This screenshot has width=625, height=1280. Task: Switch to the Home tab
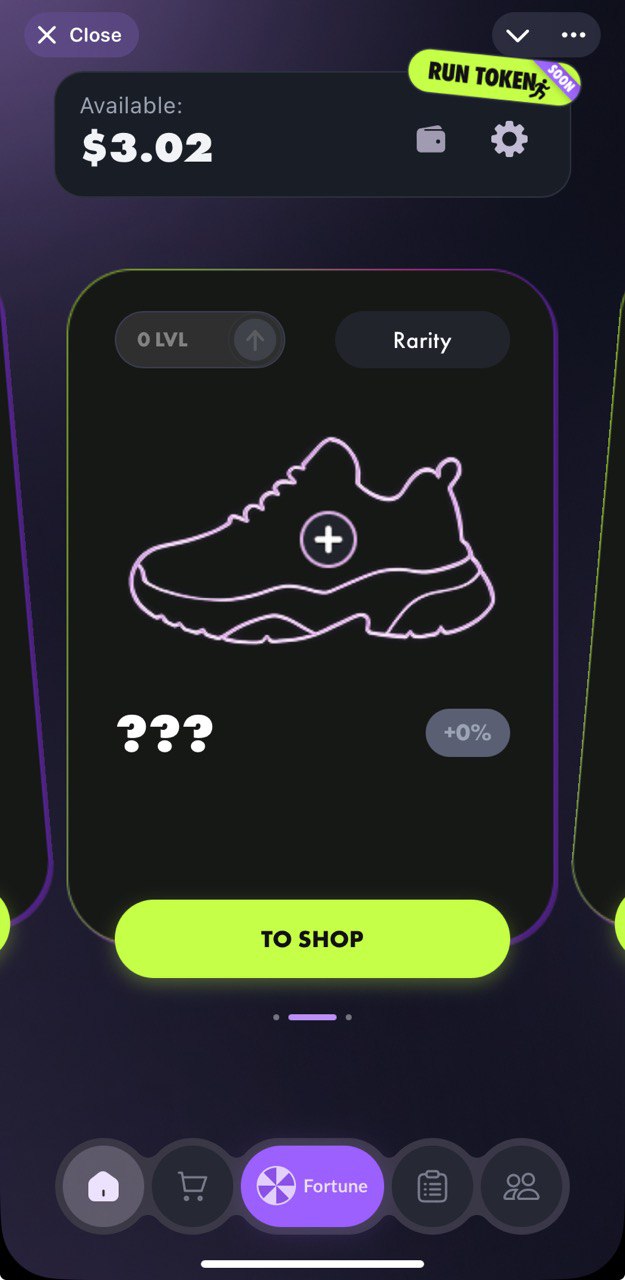(x=104, y=1187)
